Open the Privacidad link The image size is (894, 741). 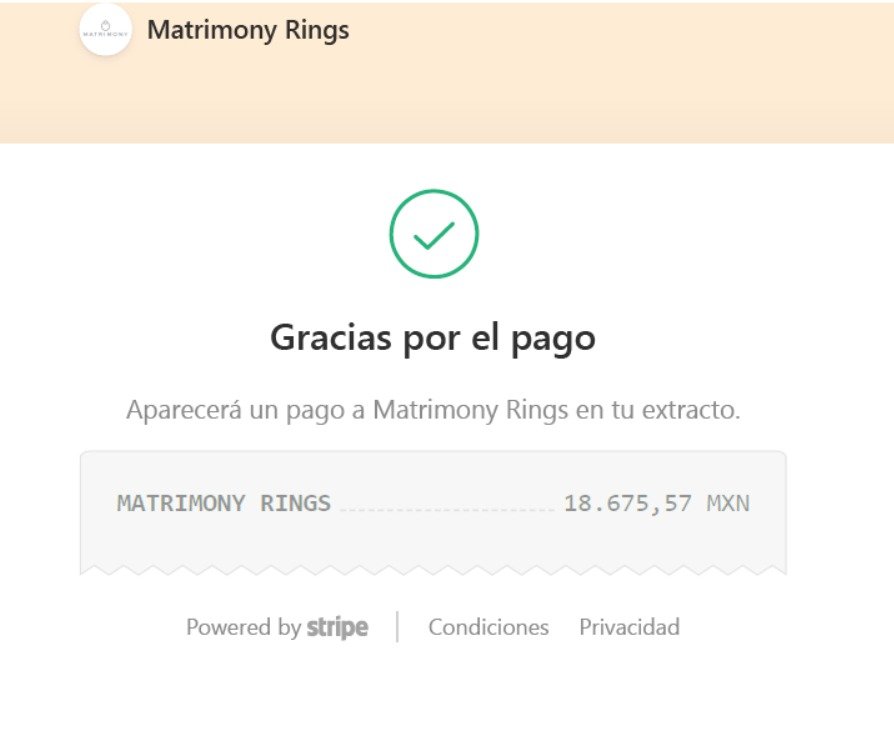629,627
